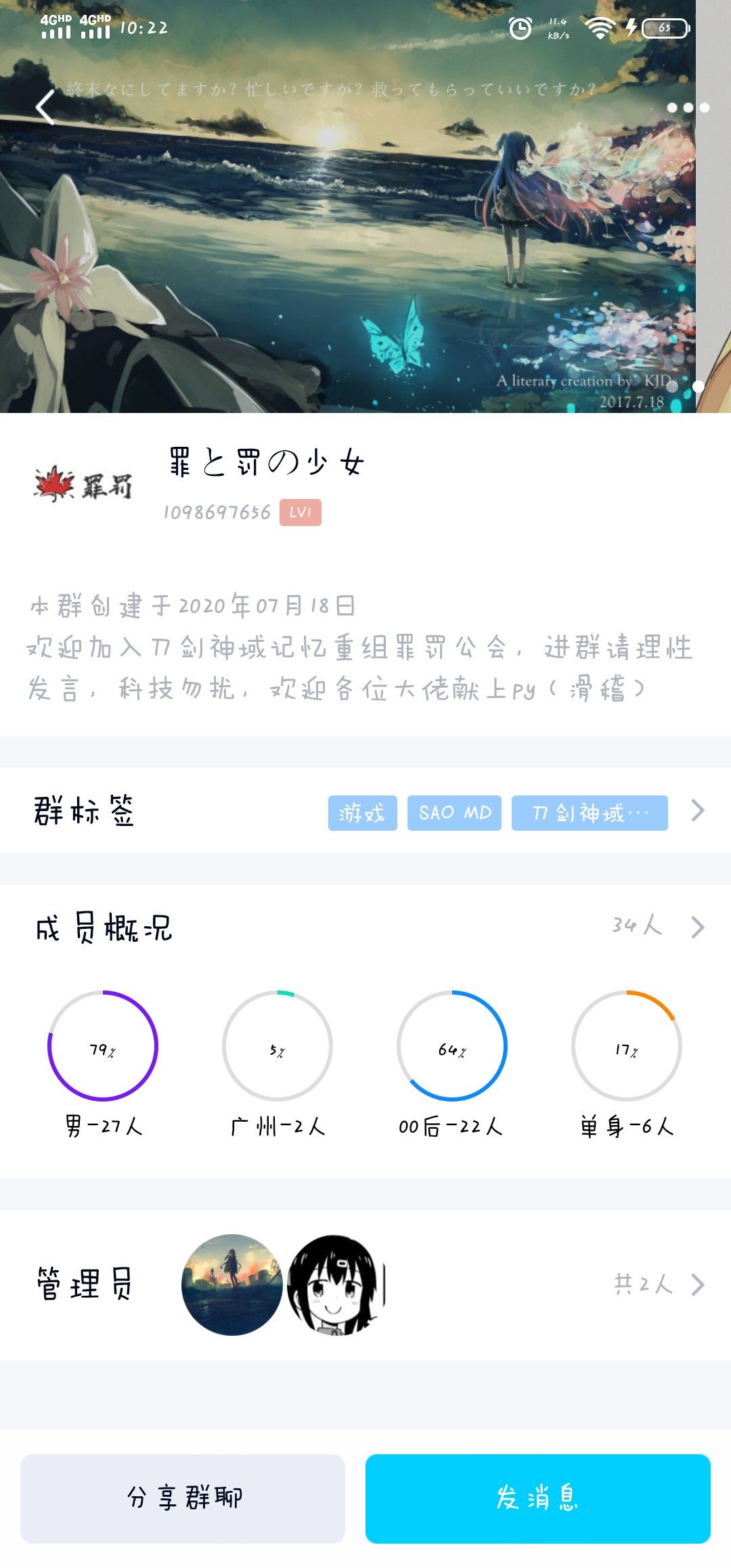
Task: Select the 刀剑神域 tag
Action: tap(588, 814)
